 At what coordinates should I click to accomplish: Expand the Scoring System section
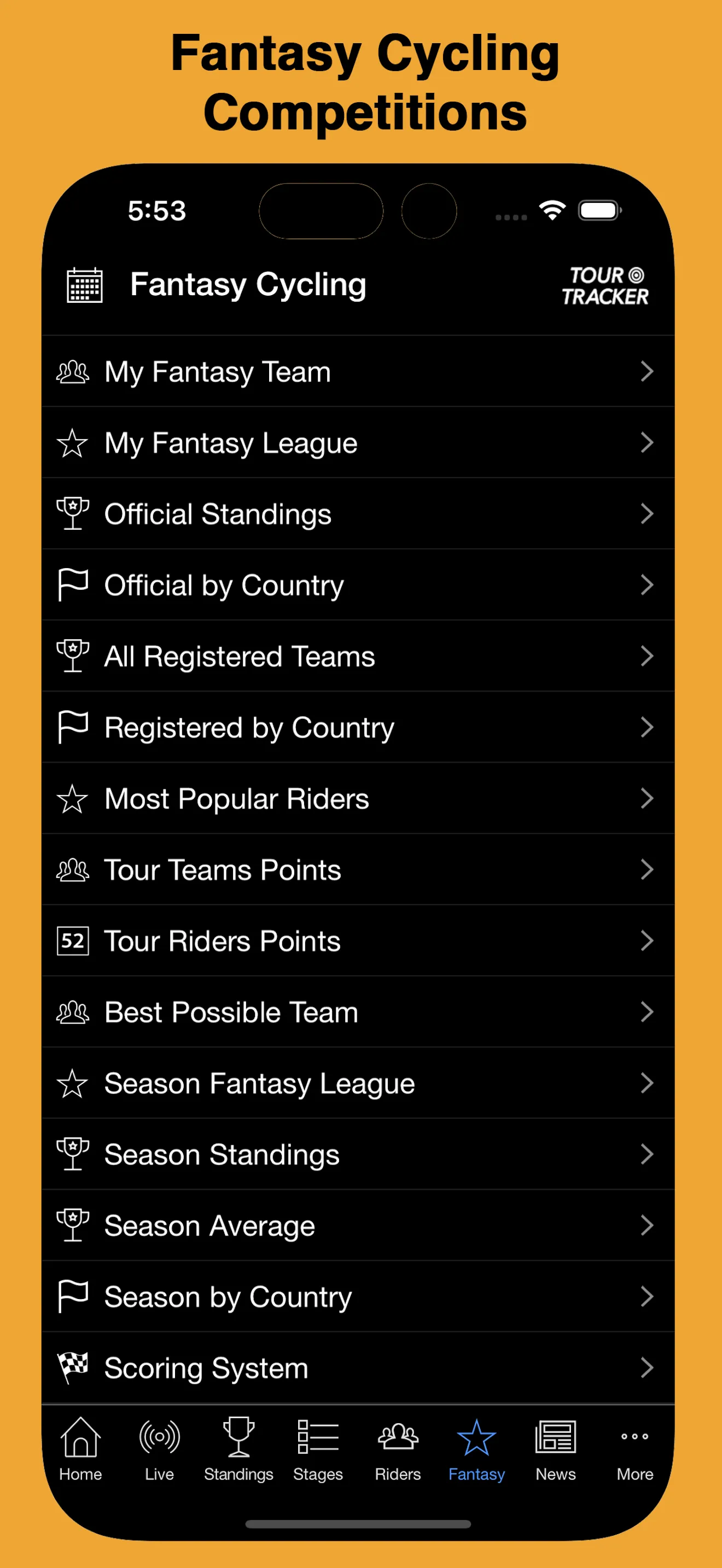pyautogui.click(x=359, y=1367)
